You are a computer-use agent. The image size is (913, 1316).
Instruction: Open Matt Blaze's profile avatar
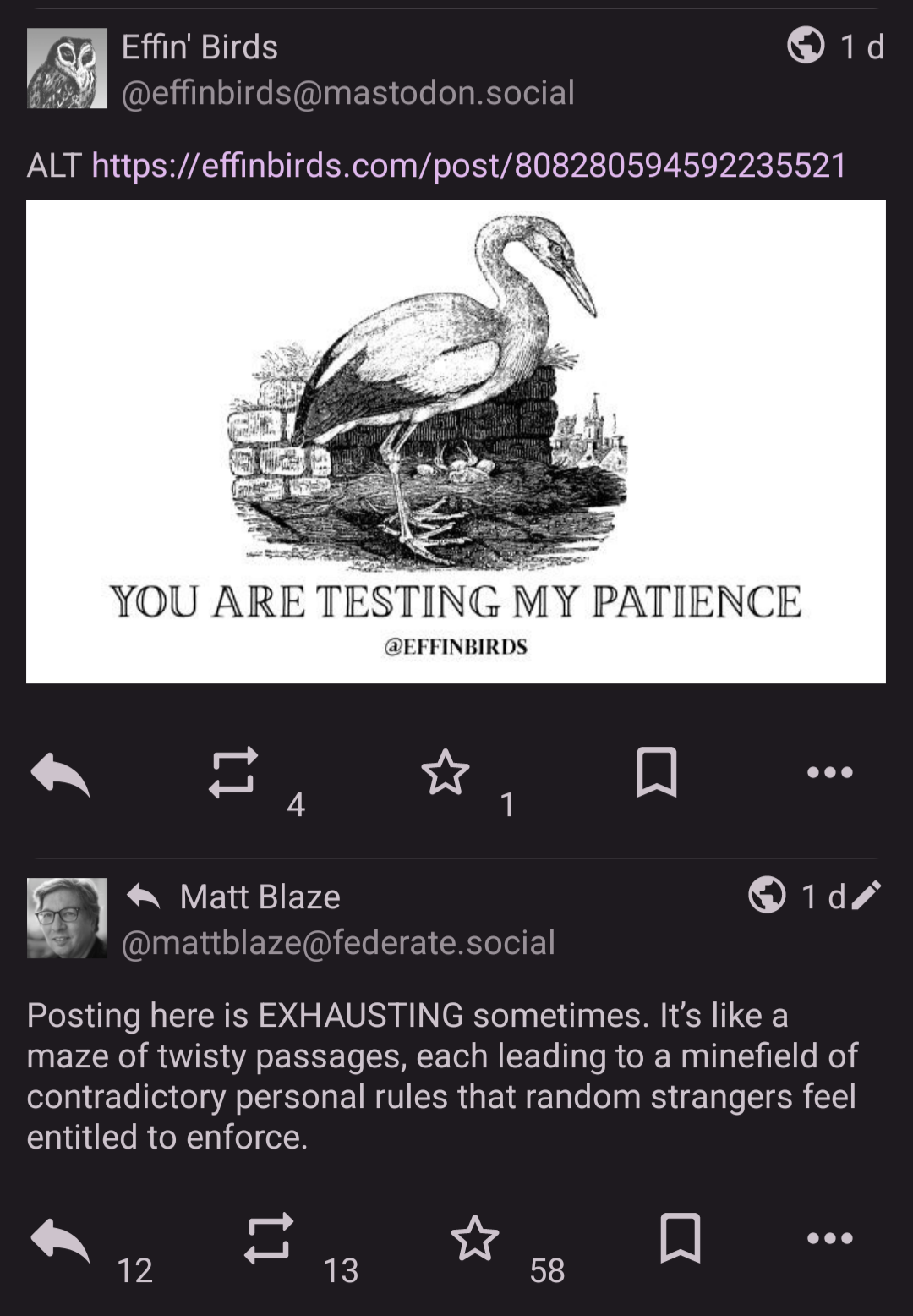coord(67,918)
